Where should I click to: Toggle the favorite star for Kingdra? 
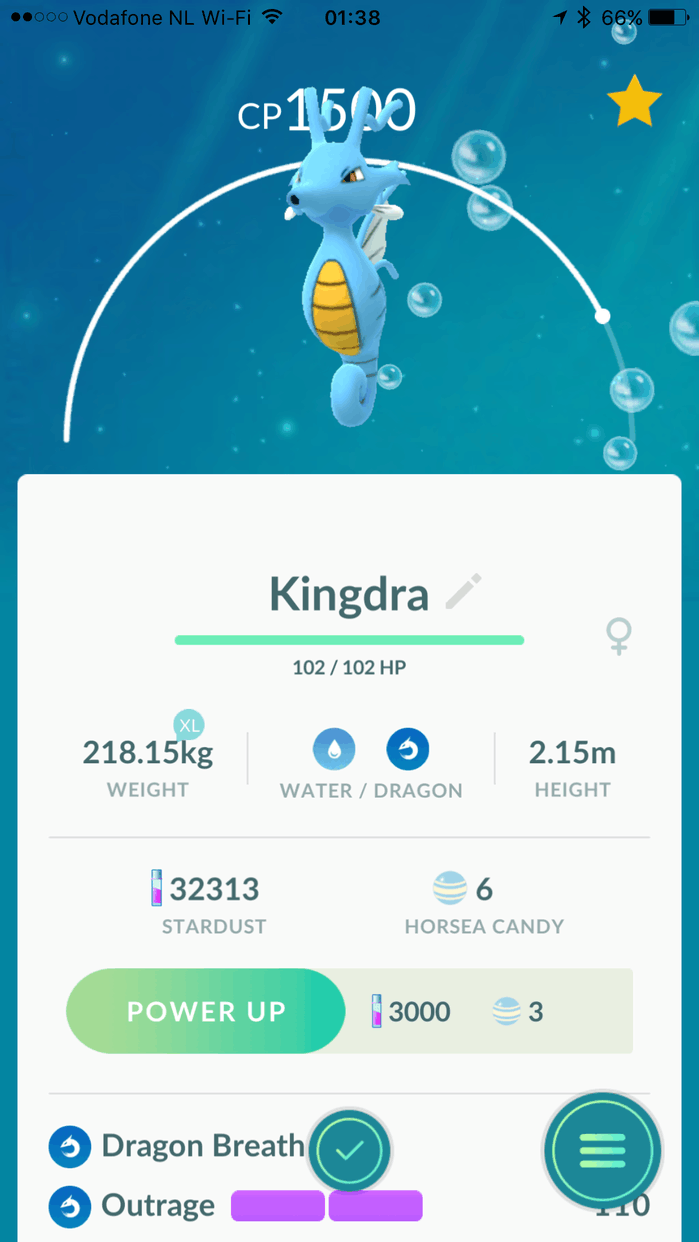[634, 104]
